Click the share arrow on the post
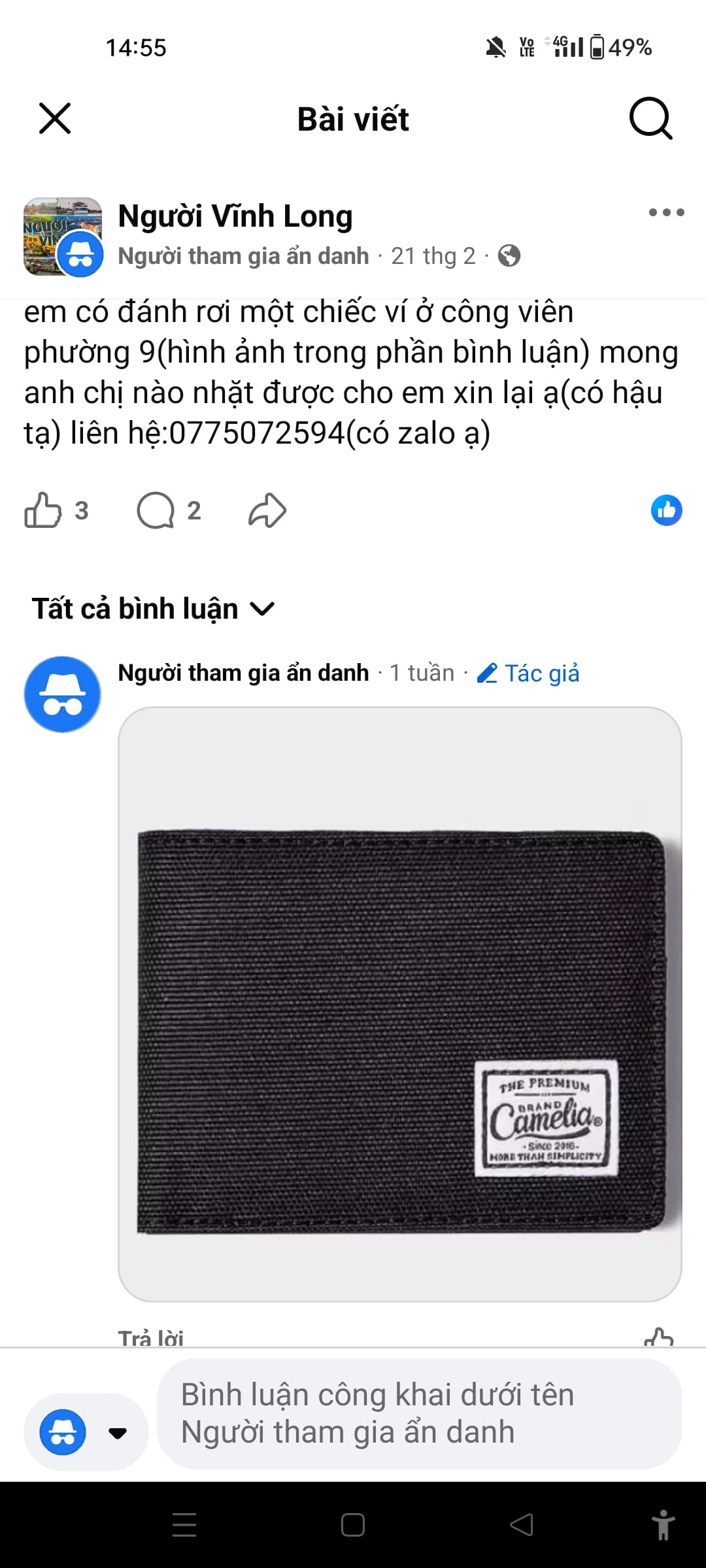The image size is (706, 1568). pyautogui.click(x=266, y=512)
